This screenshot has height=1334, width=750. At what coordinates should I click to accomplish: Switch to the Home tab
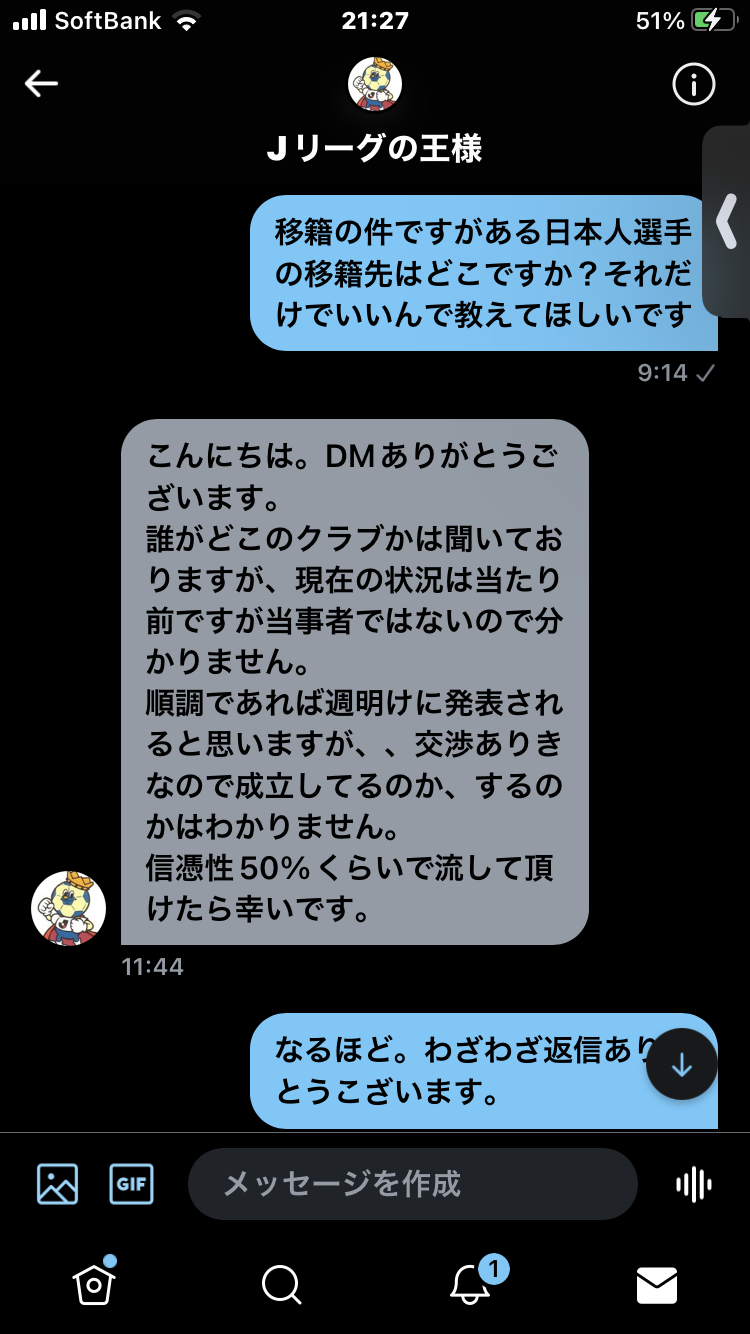click(93, 1284)
